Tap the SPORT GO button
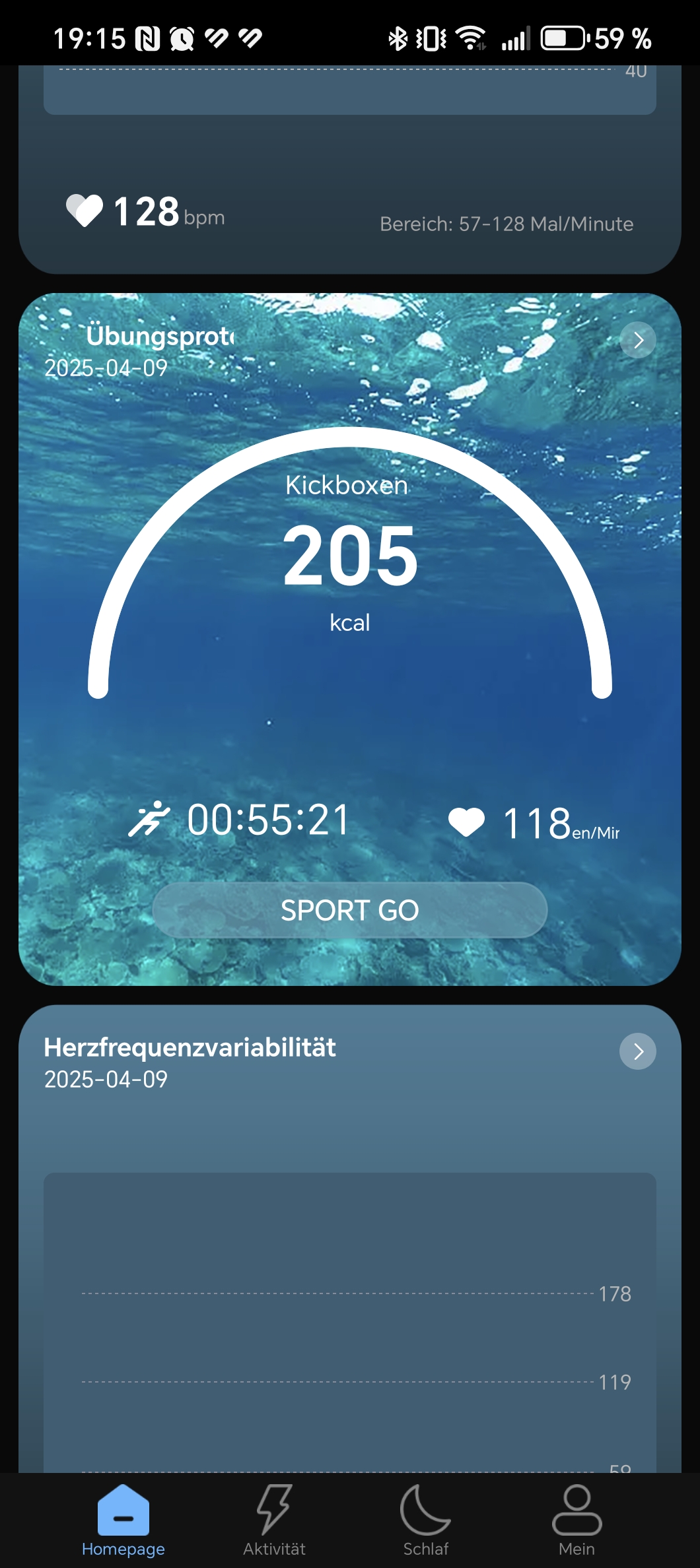 349,910
